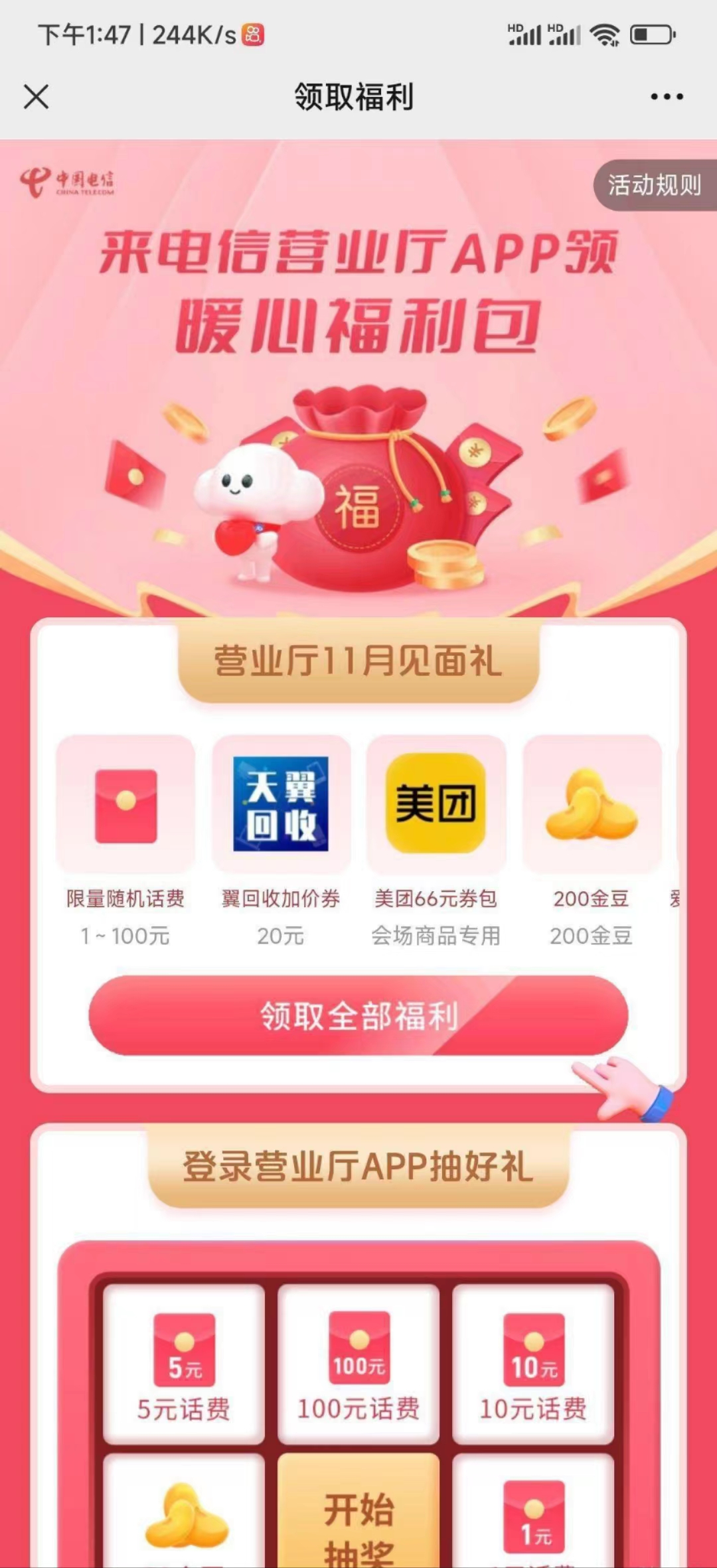Open 美团66元券包 gift

pos(436,805)
